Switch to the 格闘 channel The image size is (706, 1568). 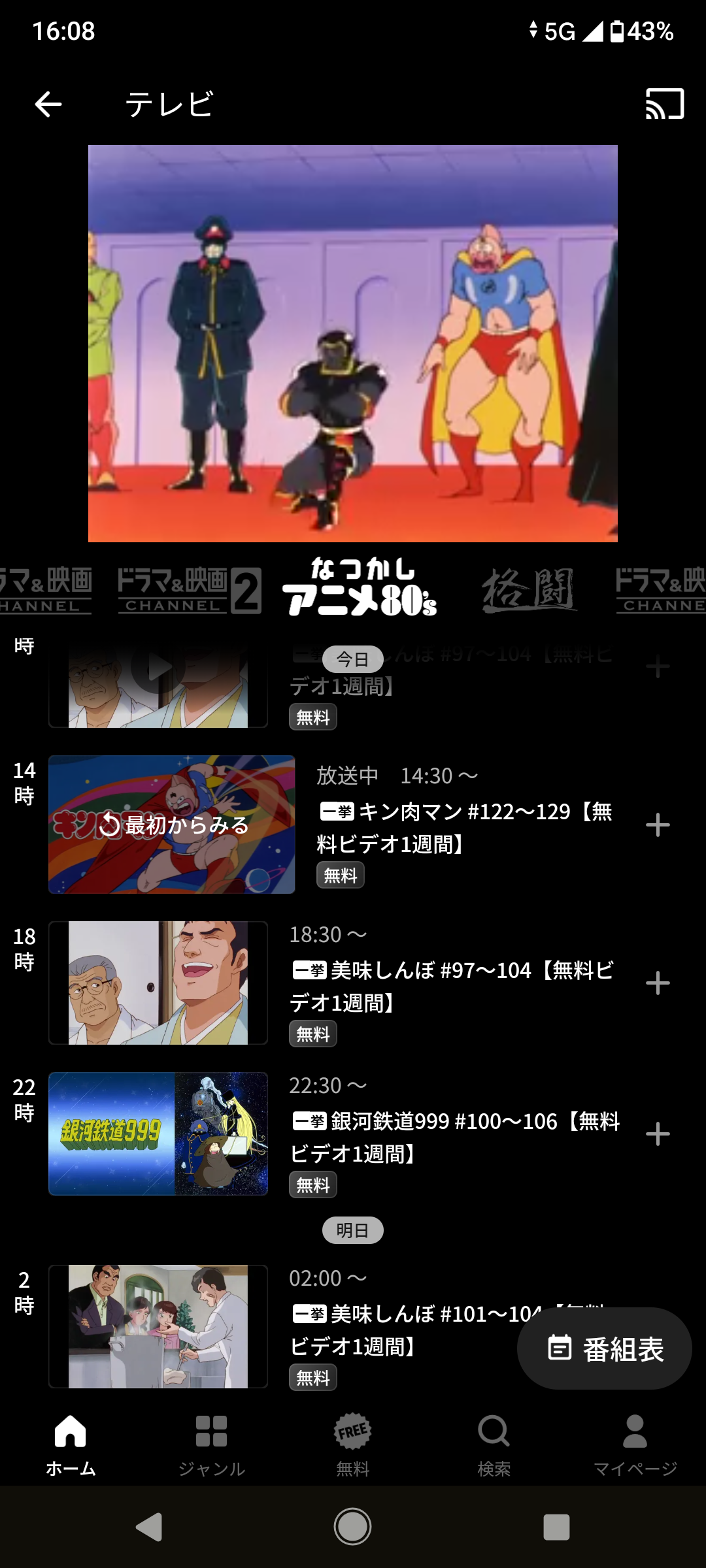coord(529,590)
